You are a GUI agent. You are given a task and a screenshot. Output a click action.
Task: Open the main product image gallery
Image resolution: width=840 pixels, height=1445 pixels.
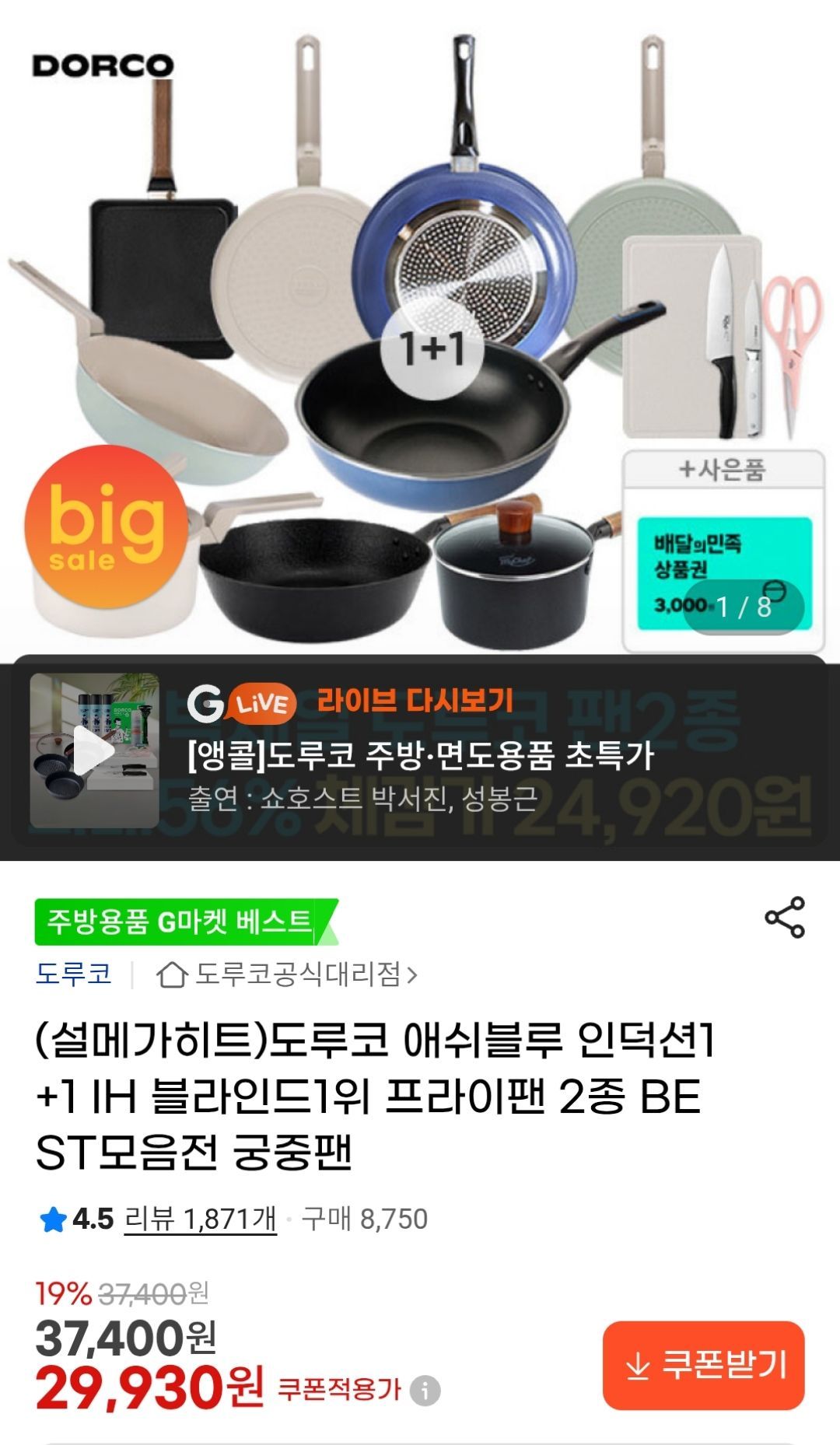point(420,327)
